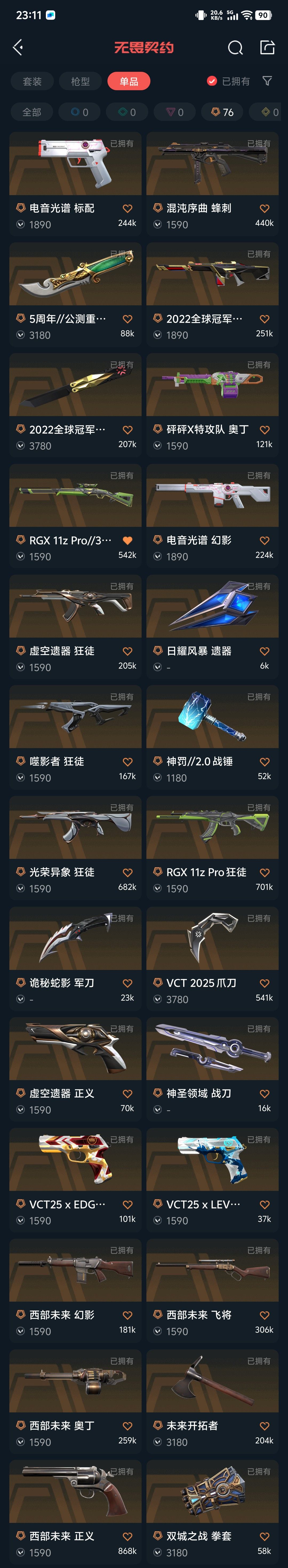The height and width of the screenshot is (1568, 288).
Task: Favorite the 双城之战 拳套 skin
Action: pyautogui.click(x=264, y=1536)
